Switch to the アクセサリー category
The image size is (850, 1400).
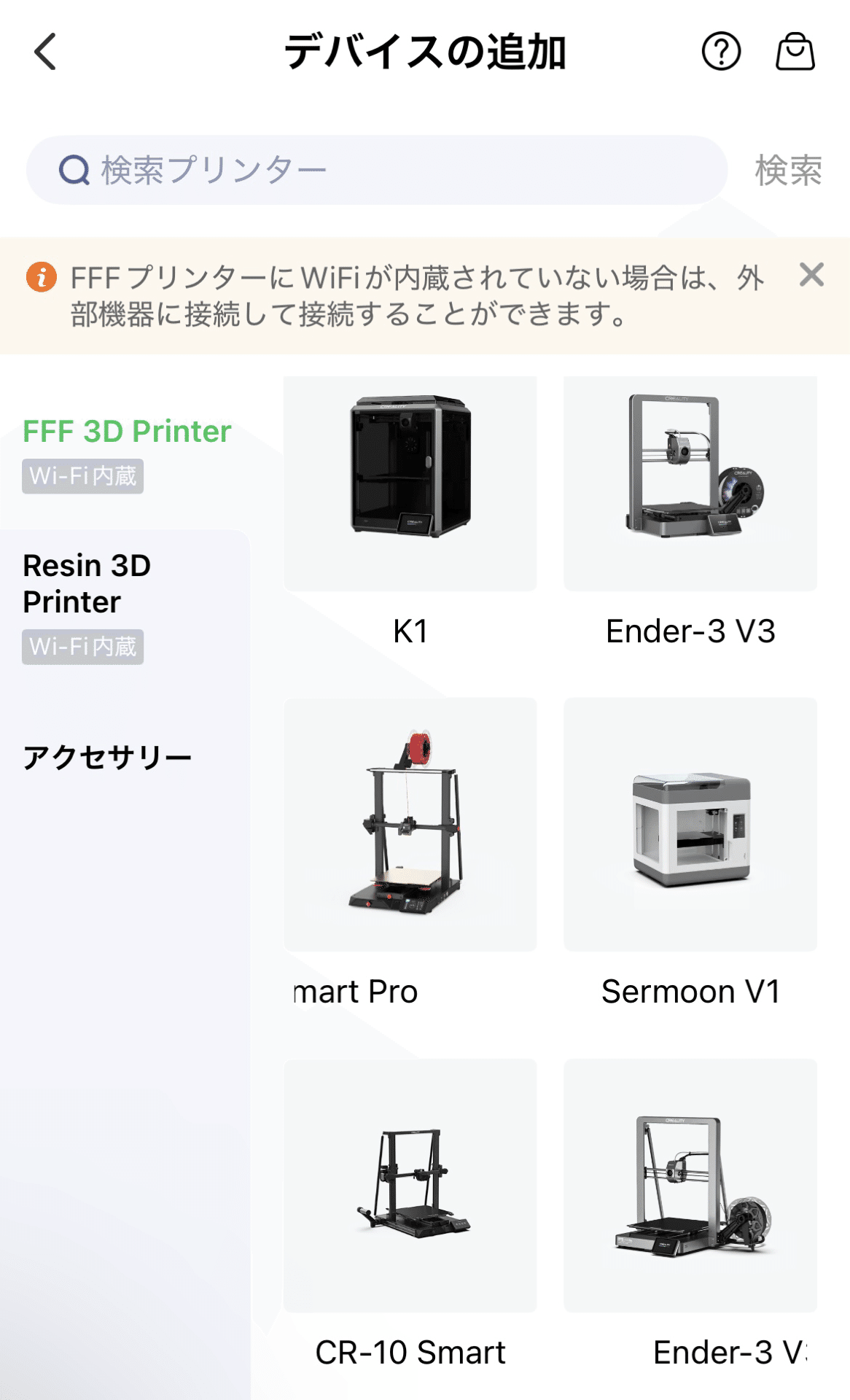click(x=107, y=758)
